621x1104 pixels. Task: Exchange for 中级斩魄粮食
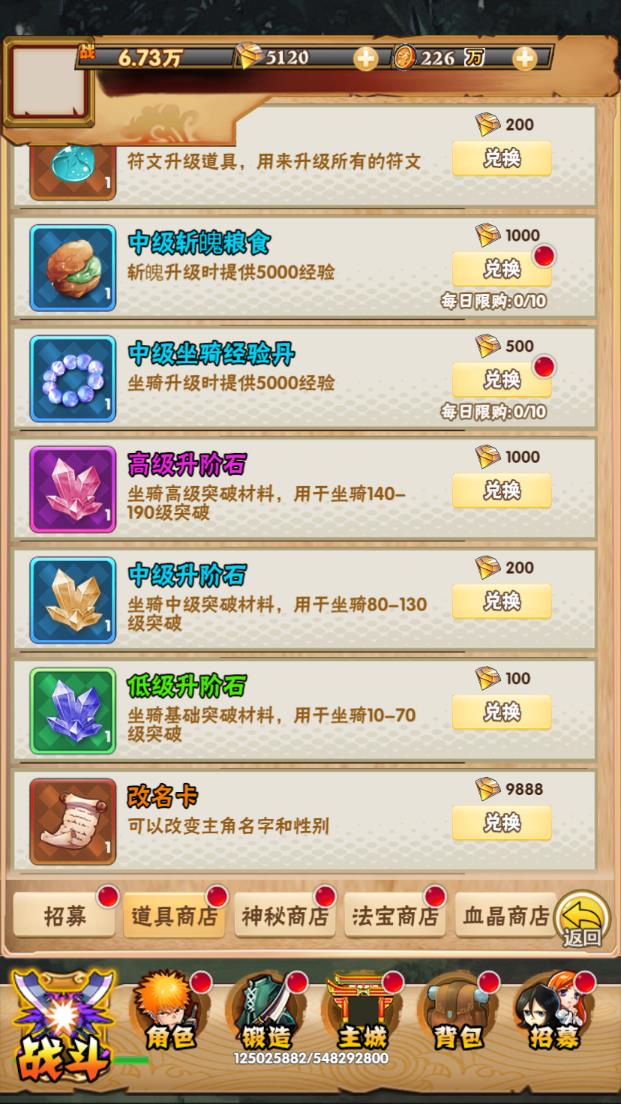tap(501, 269)
